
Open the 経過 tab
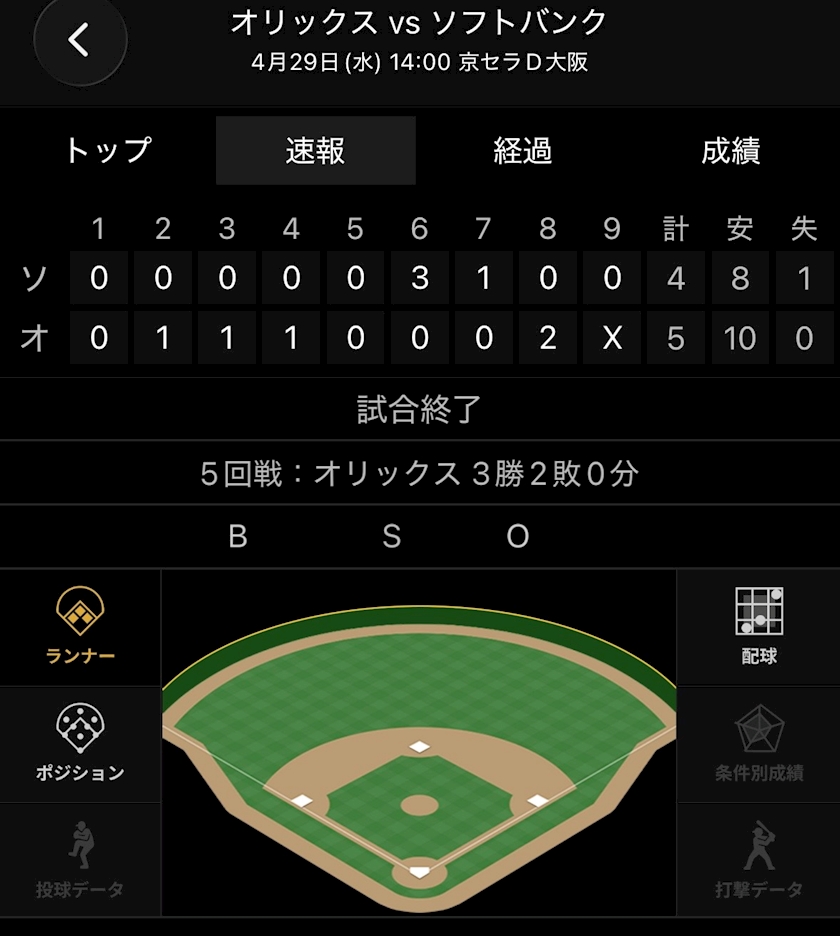click(x=523, y=150)
